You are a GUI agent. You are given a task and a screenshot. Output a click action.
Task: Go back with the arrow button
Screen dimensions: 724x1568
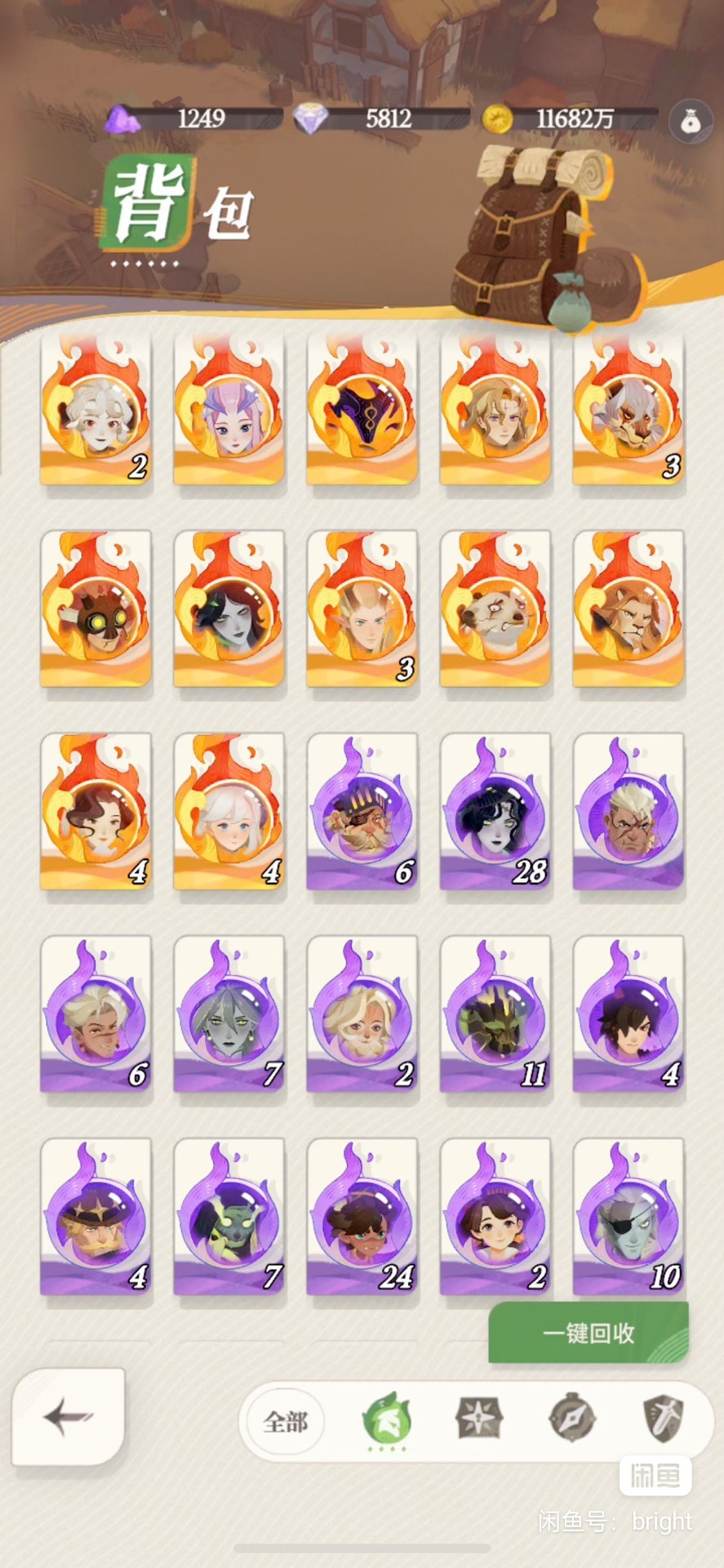point(69,1417)
